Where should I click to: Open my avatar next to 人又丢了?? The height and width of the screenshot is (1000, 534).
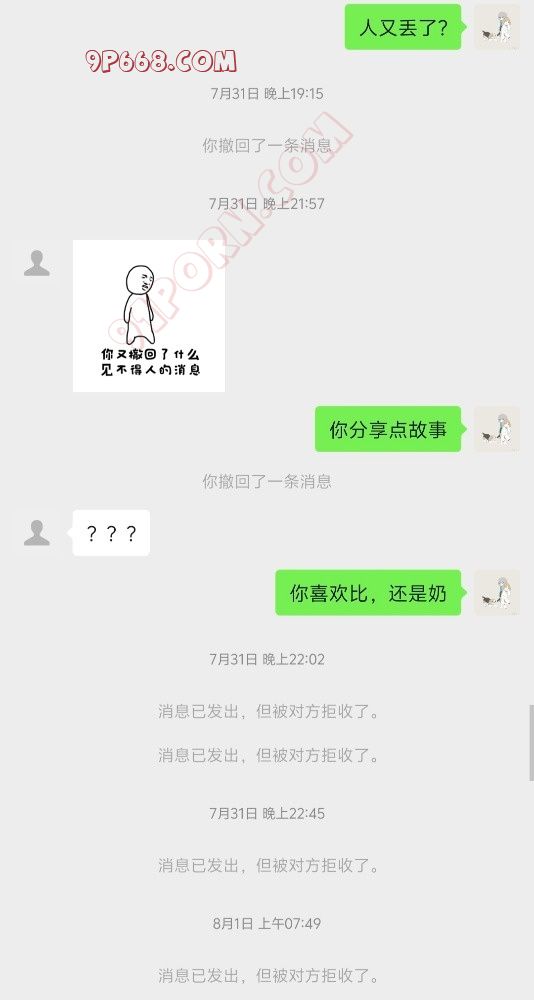[x=497, y=27]
